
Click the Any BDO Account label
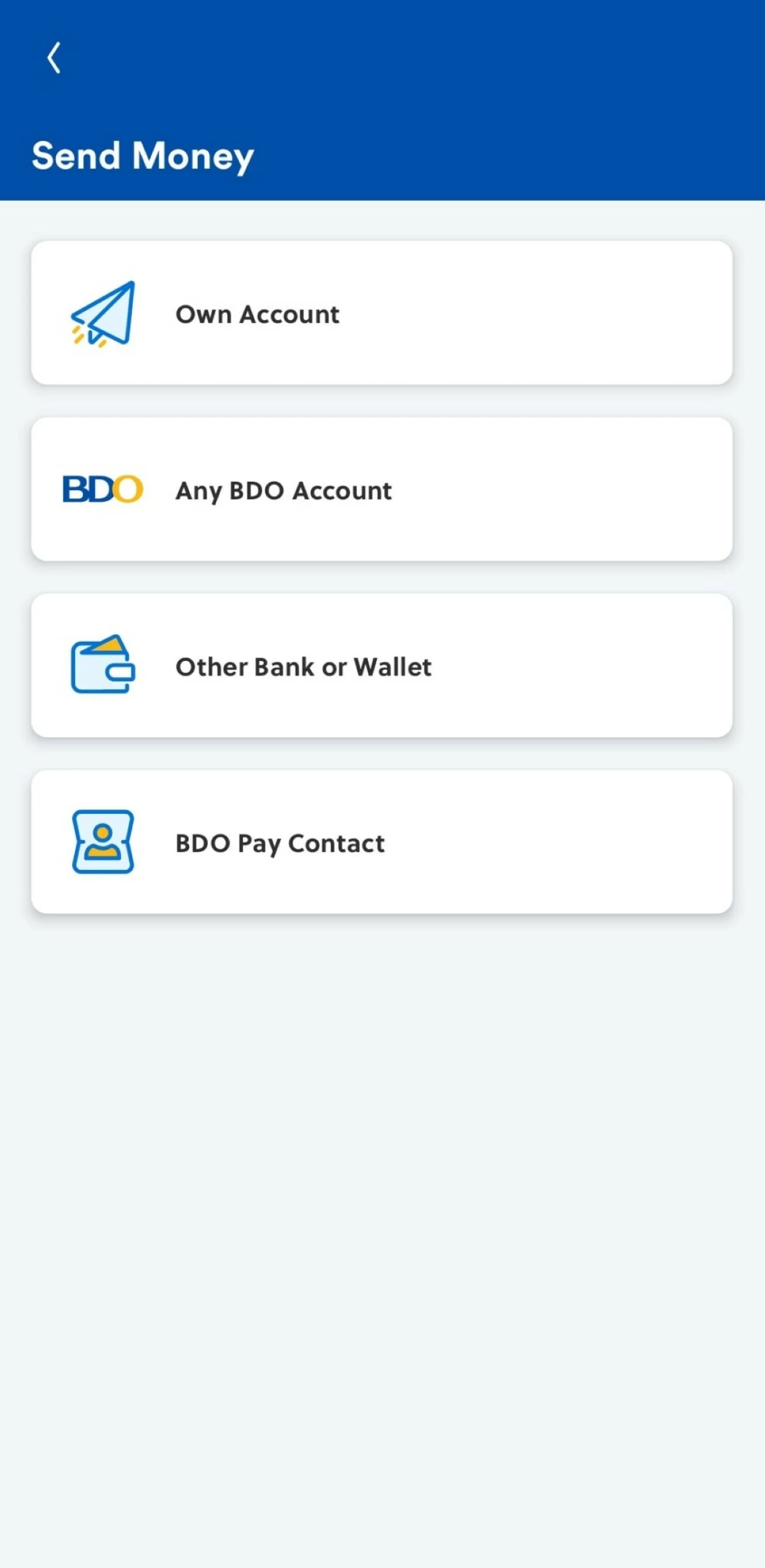(282, 491)
